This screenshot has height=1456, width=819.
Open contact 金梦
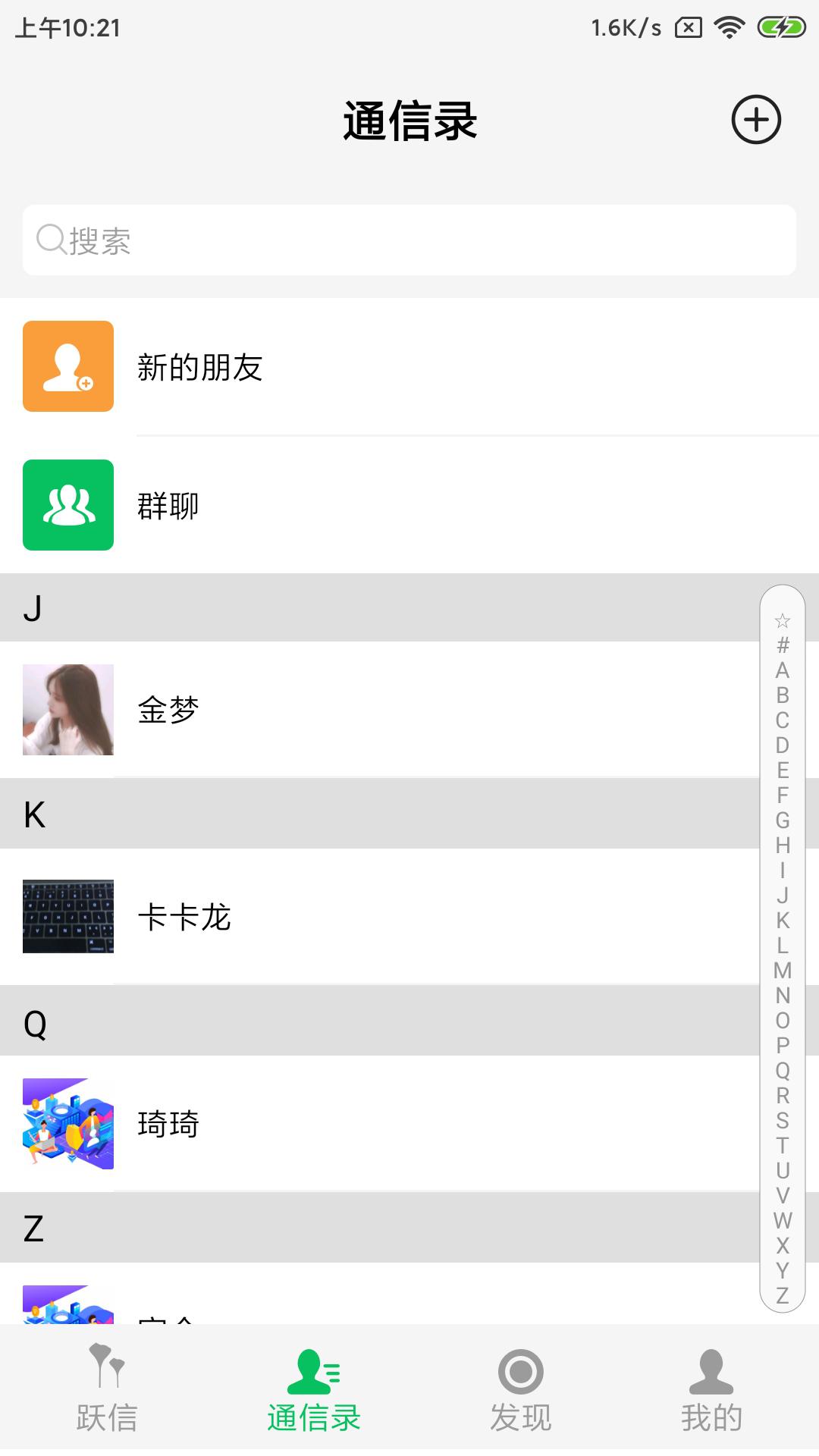tap(379, 710)
